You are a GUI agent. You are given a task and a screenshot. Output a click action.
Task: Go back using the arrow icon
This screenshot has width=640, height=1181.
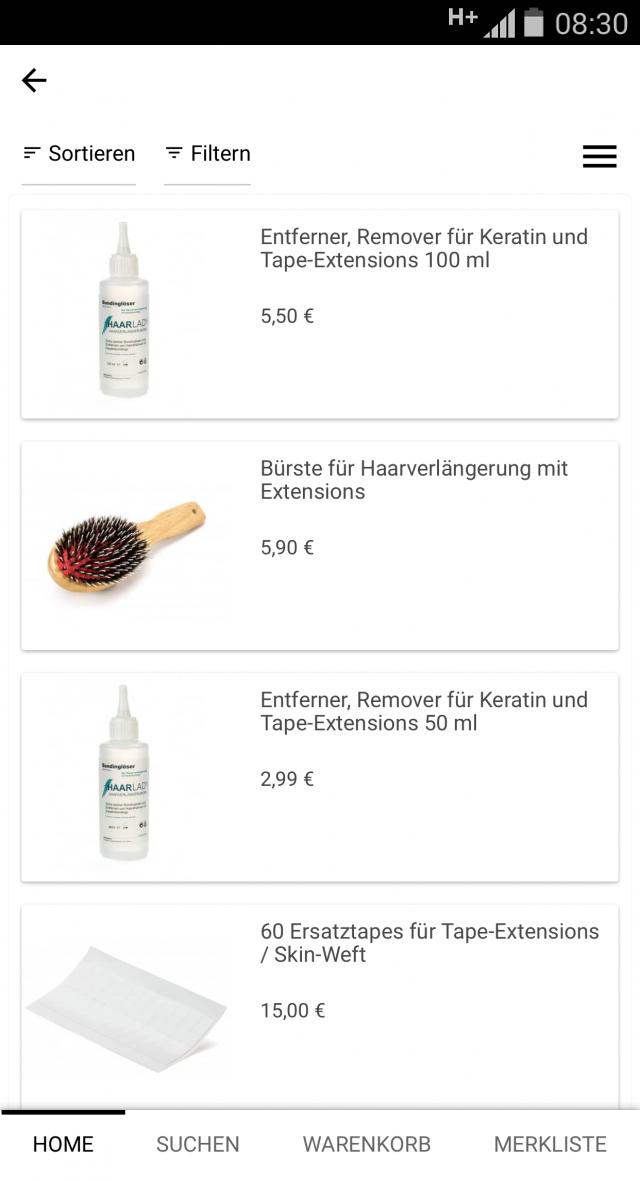tap(34, 81)
